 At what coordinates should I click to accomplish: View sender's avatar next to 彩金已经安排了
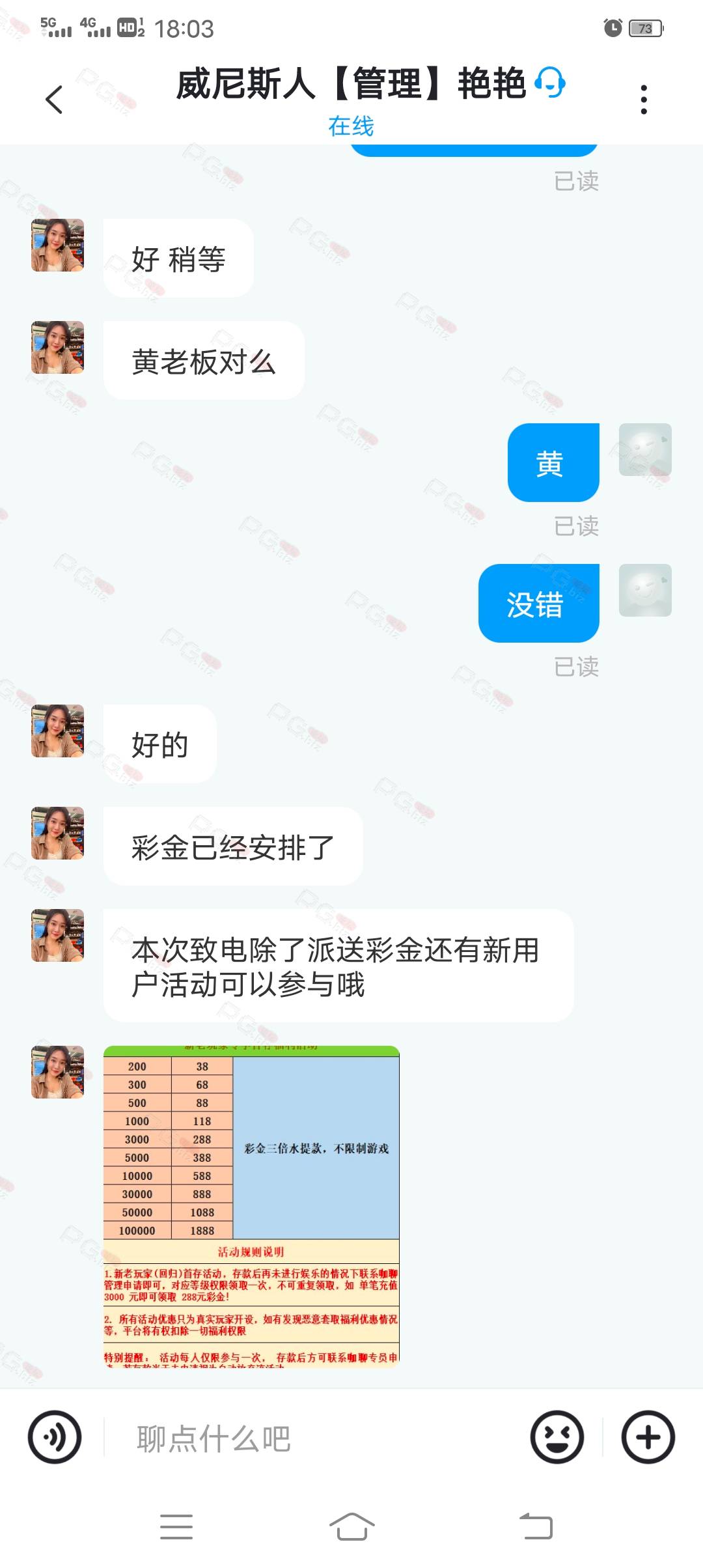pyautogui.click(x=58, y=833)
